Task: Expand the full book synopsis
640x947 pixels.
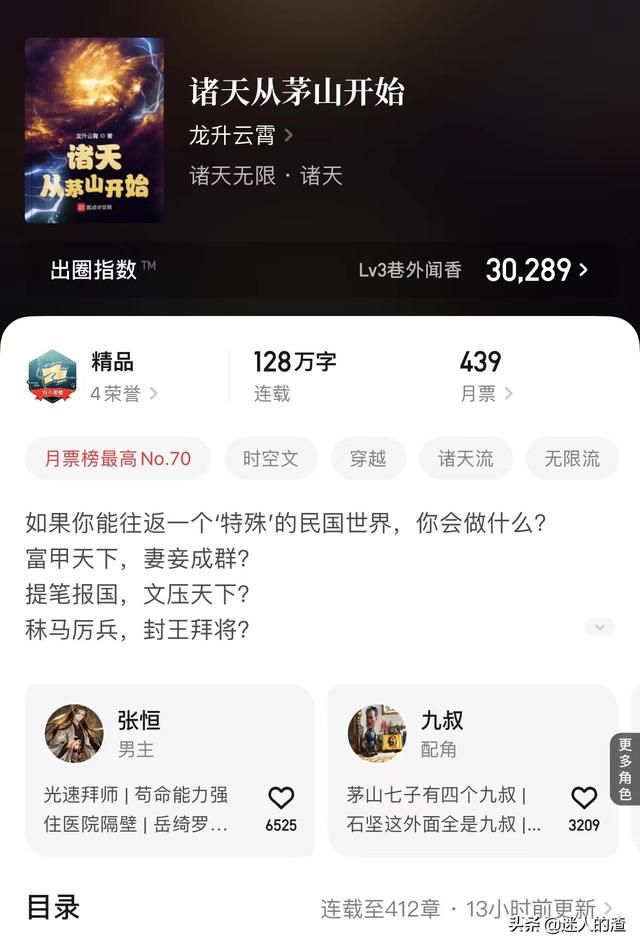Action: point(599,627)
